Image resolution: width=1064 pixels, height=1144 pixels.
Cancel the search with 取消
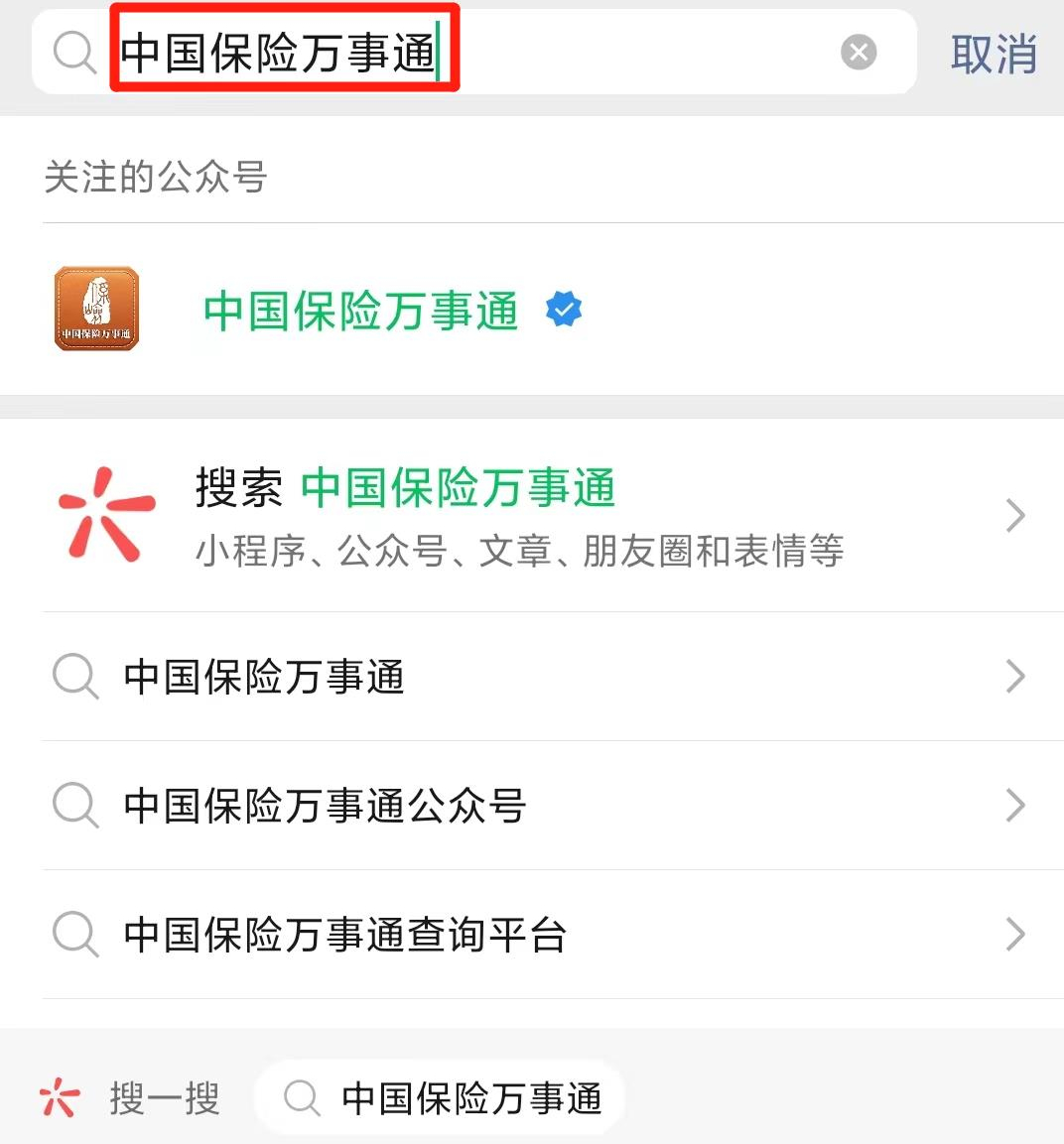click(x=994, y=54)
